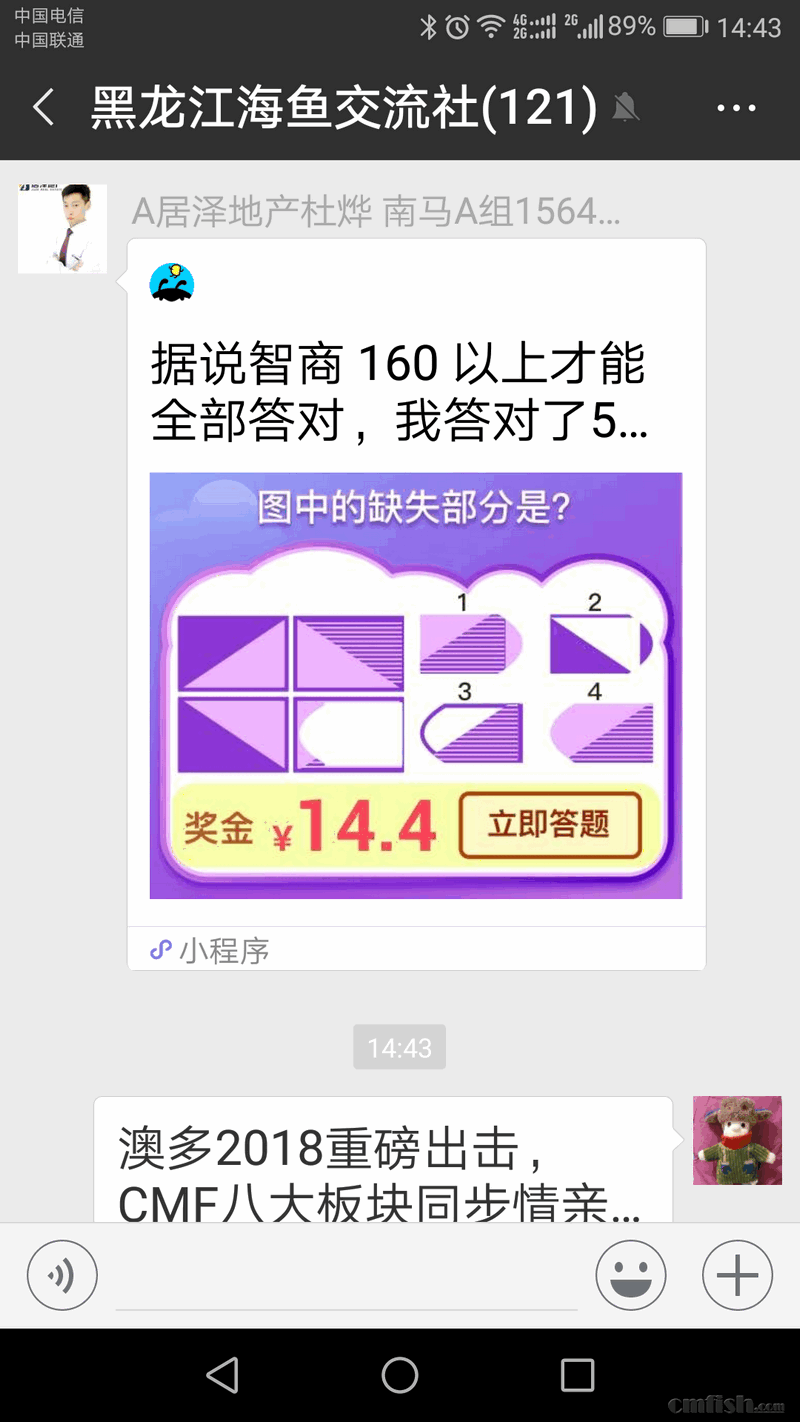View the doll avatar profile

pos(737,1140)
